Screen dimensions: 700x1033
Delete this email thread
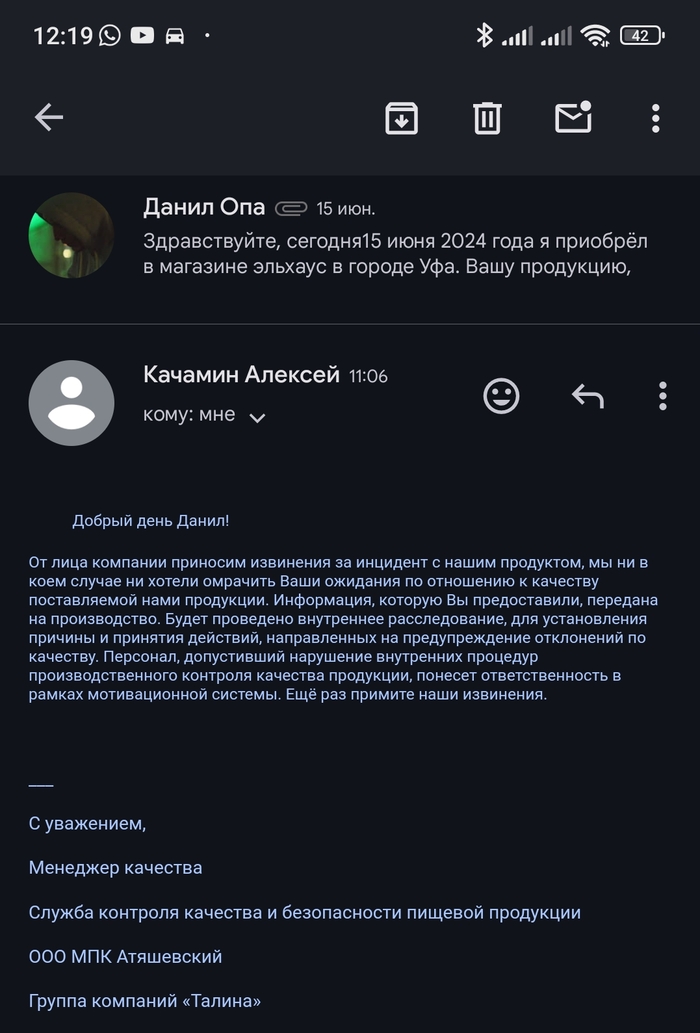487,118
